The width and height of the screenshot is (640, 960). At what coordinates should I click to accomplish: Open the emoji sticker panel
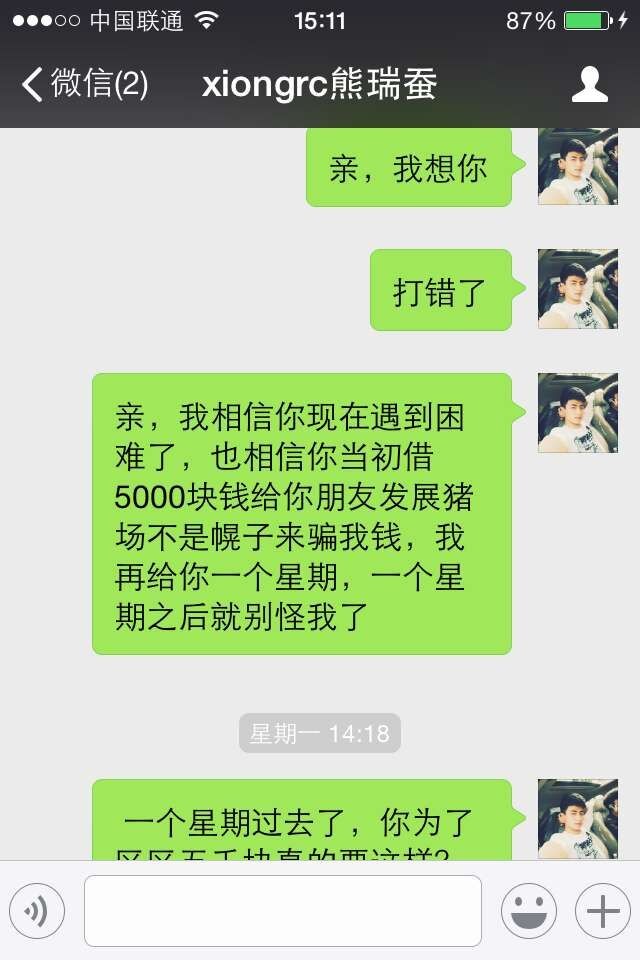click(529, 911)
